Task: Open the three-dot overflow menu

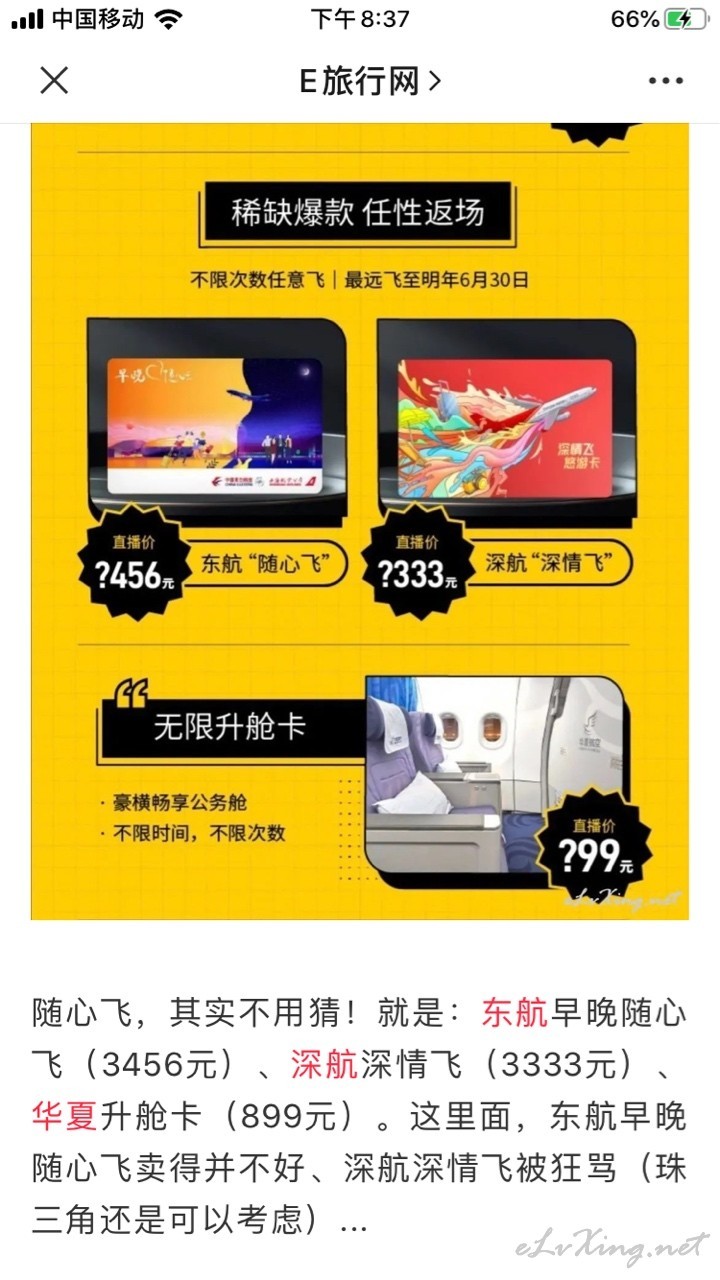Action: (666, 82)
